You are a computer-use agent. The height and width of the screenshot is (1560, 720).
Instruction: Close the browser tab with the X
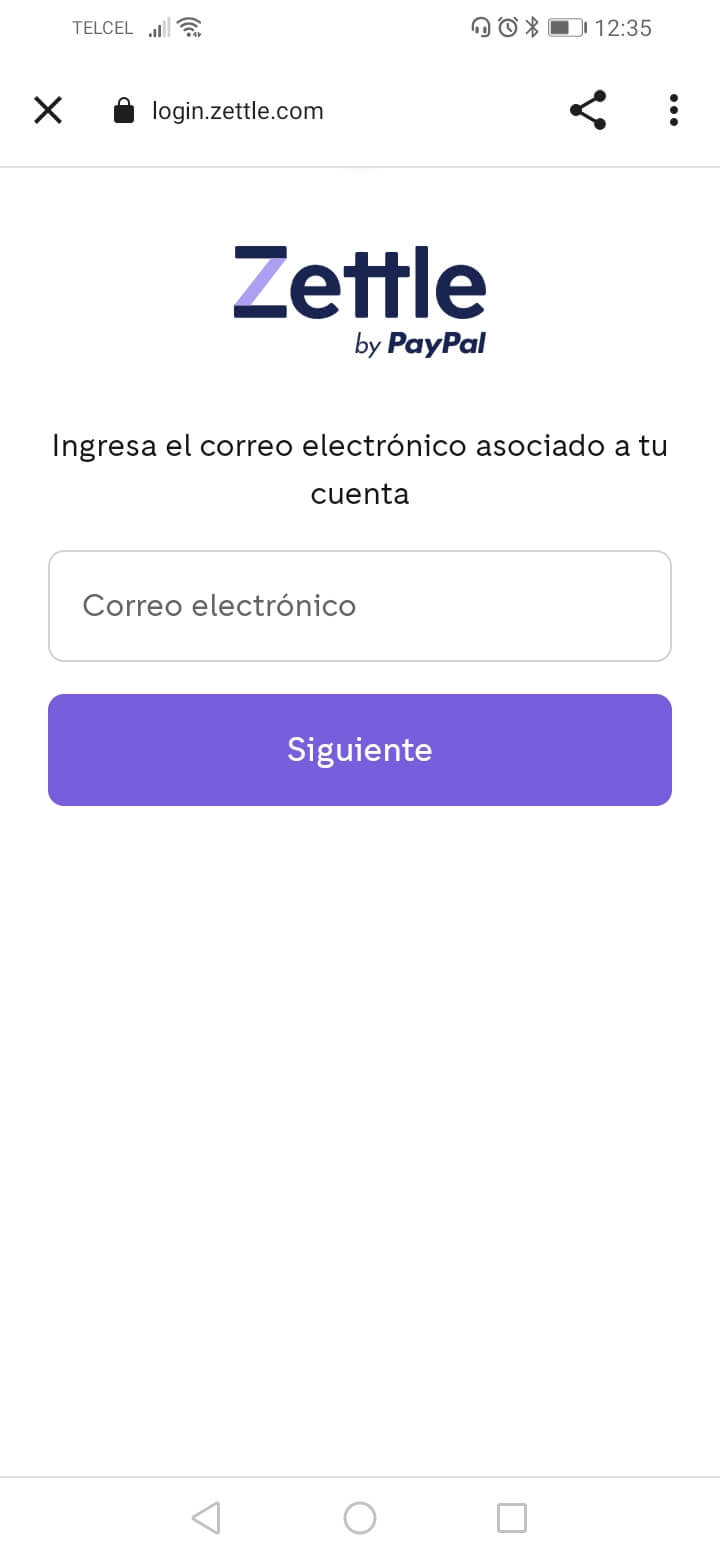point(48,110)
